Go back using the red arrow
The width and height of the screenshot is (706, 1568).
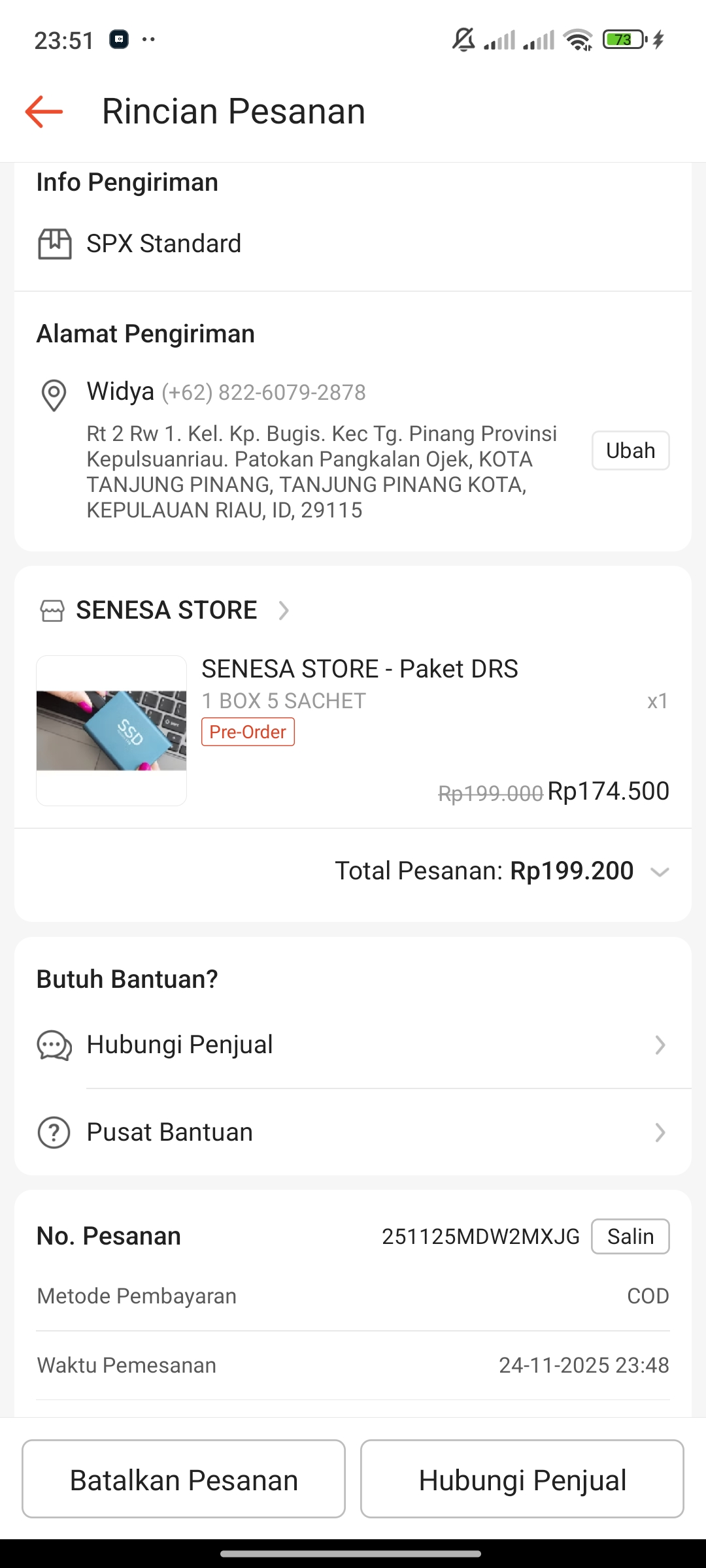click(x=44, y=112)
